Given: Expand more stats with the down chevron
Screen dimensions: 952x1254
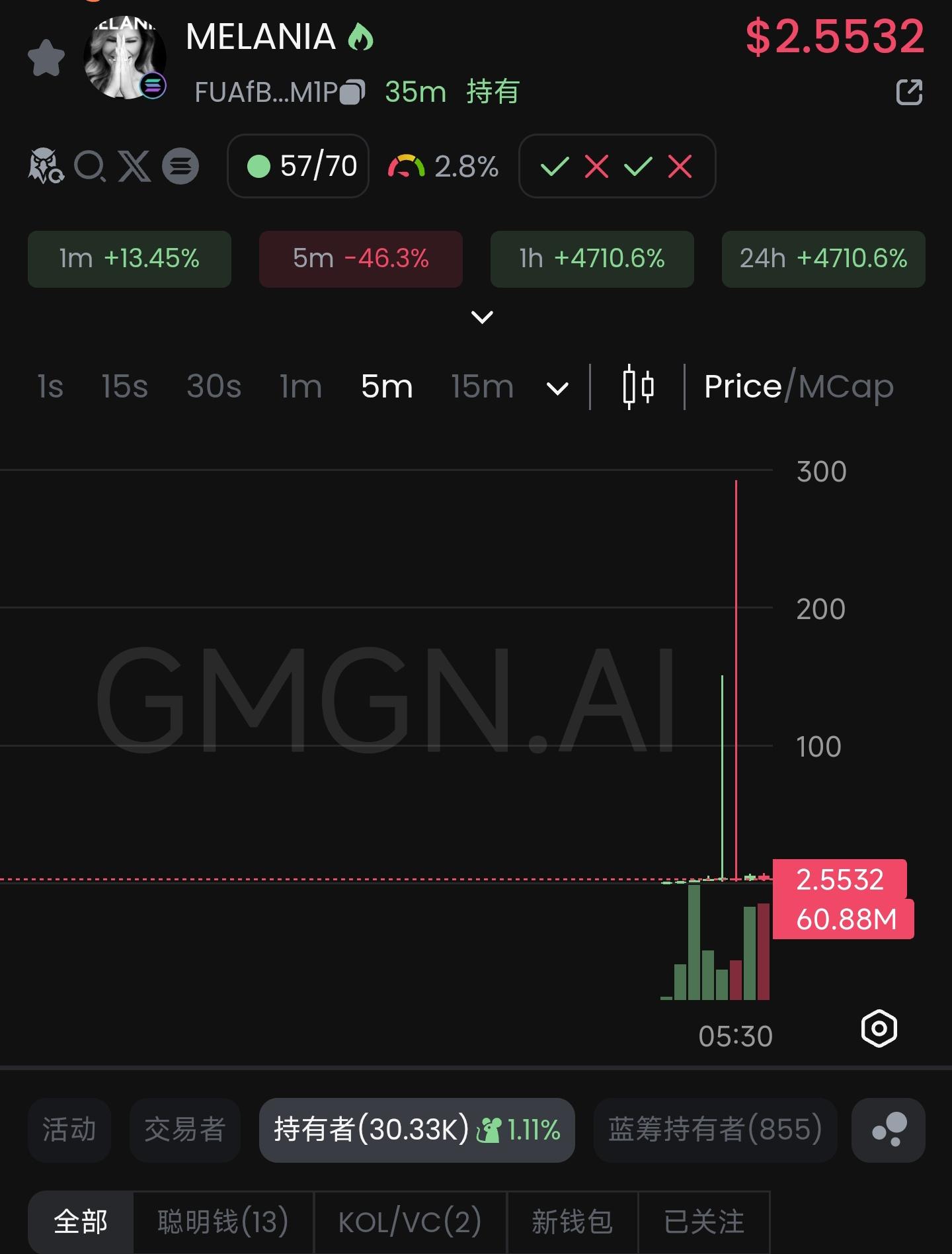Looking at the screenshot, I should (482, 317).
